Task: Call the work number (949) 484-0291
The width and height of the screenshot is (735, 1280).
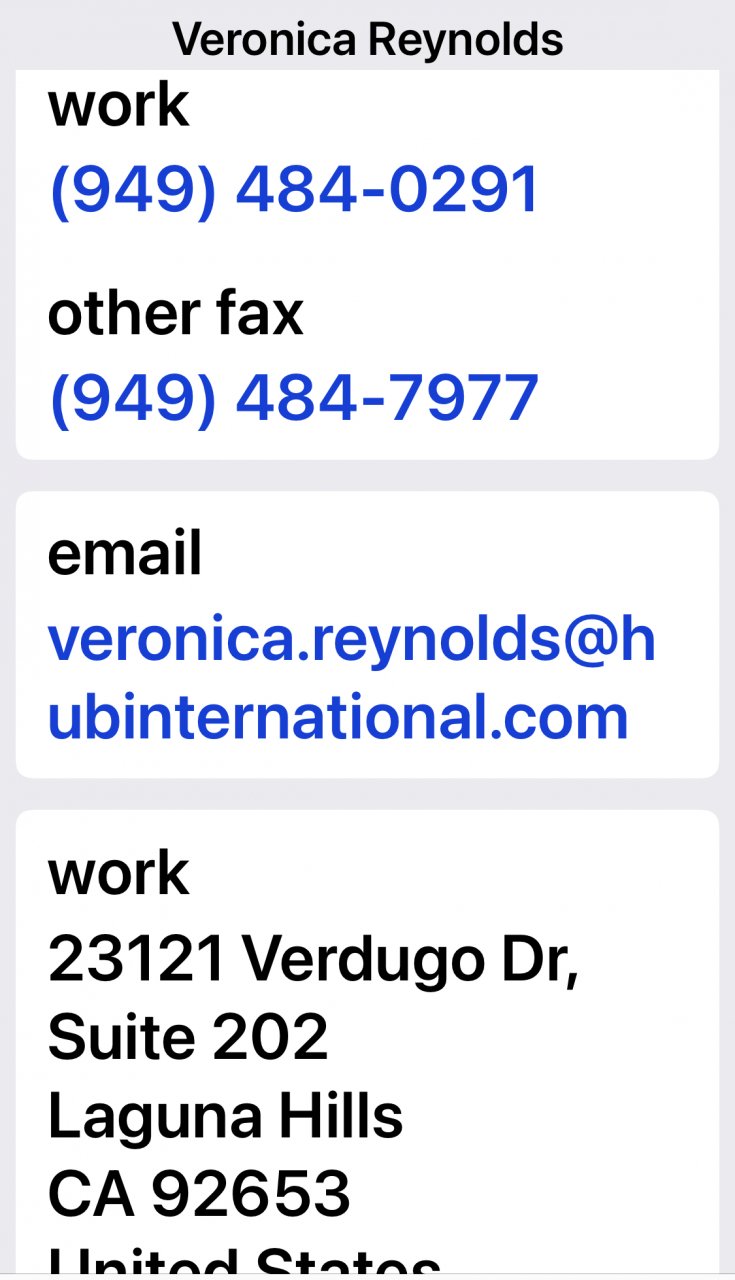Action: coord(294,190)
